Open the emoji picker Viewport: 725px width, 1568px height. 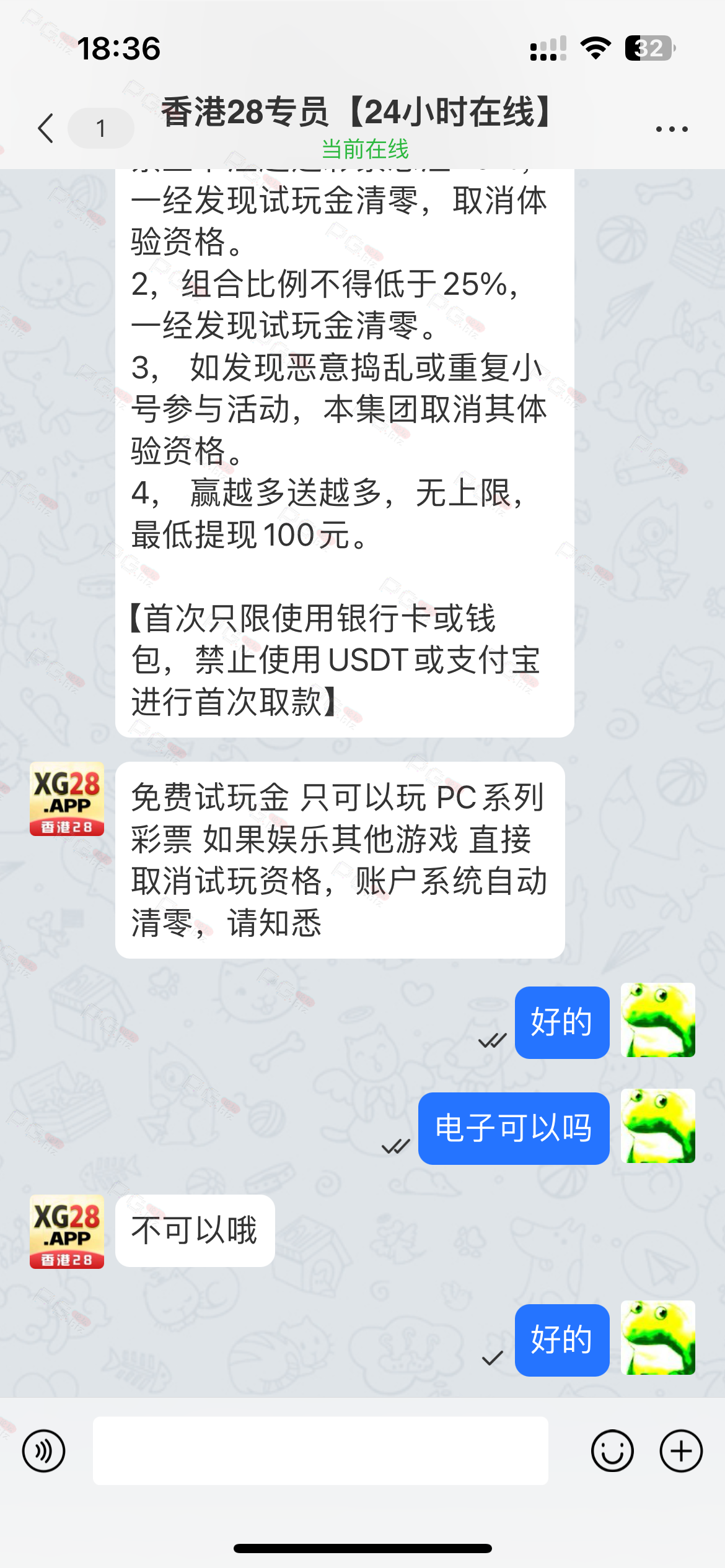point(612,1451)
